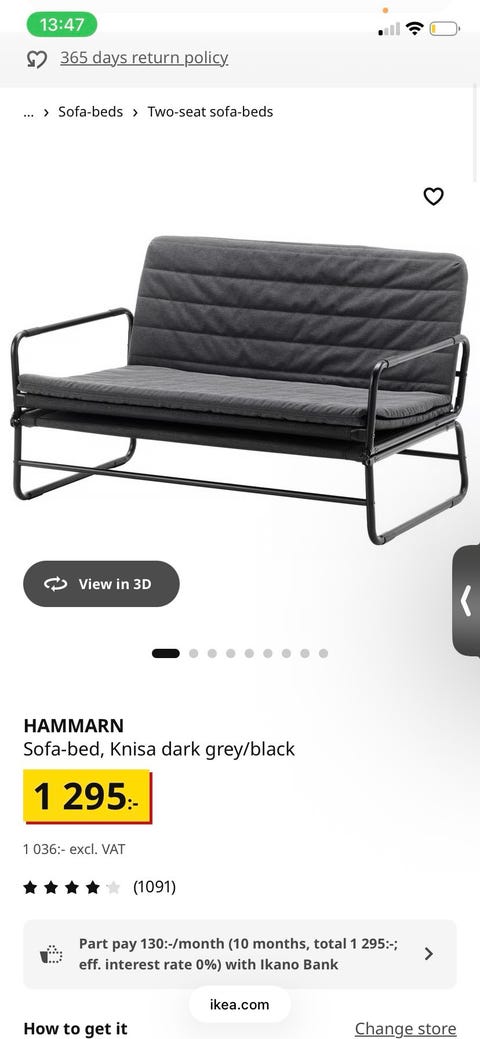Open the Ikano Bank part pay details
This screenshot has width=480, height=1039.
(240, 954)
